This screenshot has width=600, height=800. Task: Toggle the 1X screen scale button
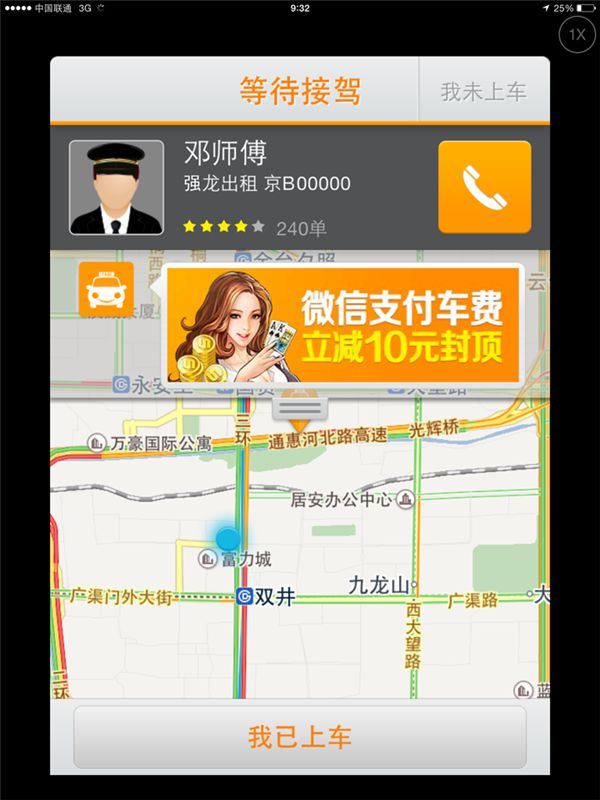pos(576,35)
